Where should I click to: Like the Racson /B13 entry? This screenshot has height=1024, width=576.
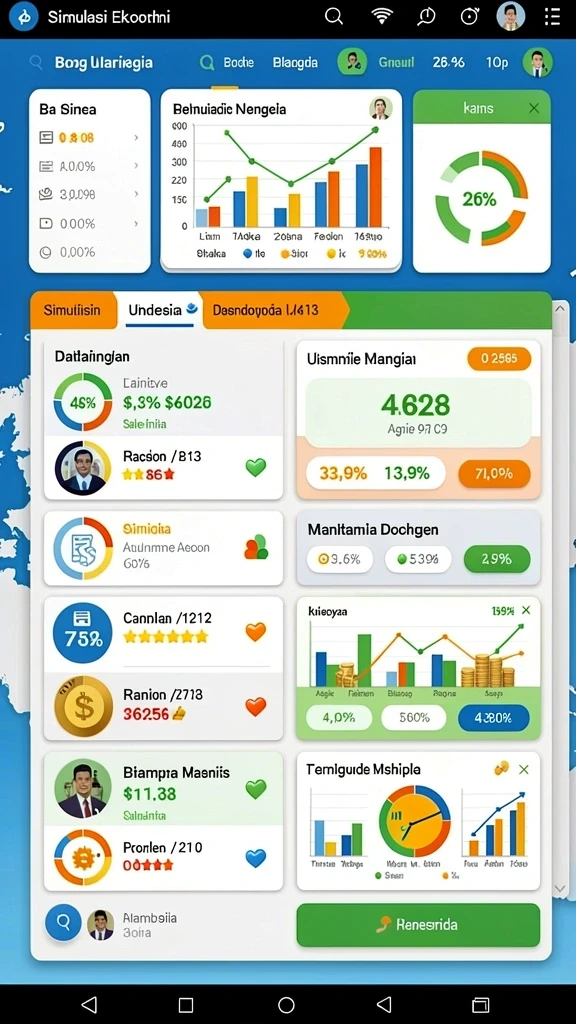(x=256, y=467)
